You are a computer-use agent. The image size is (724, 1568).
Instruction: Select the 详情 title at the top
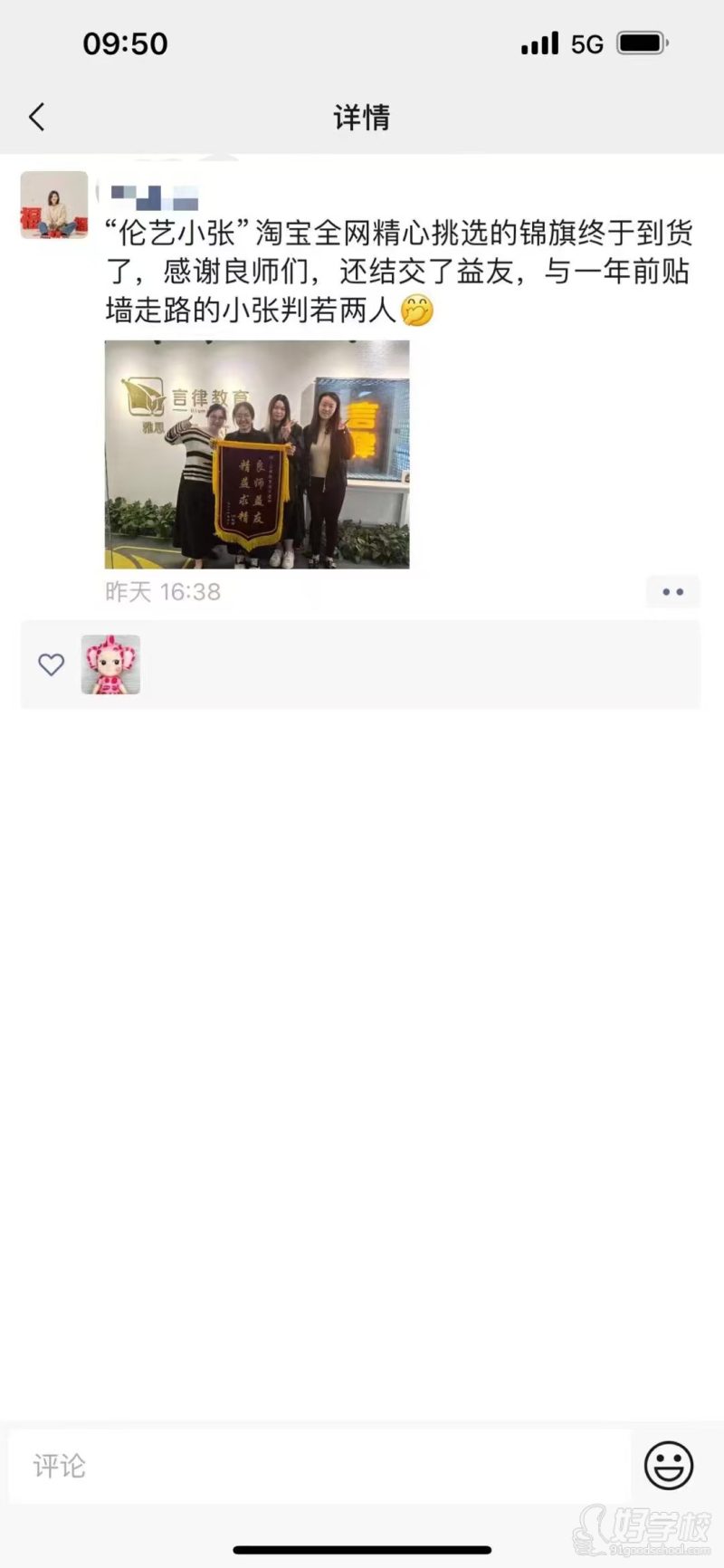(x=361, y=117)
